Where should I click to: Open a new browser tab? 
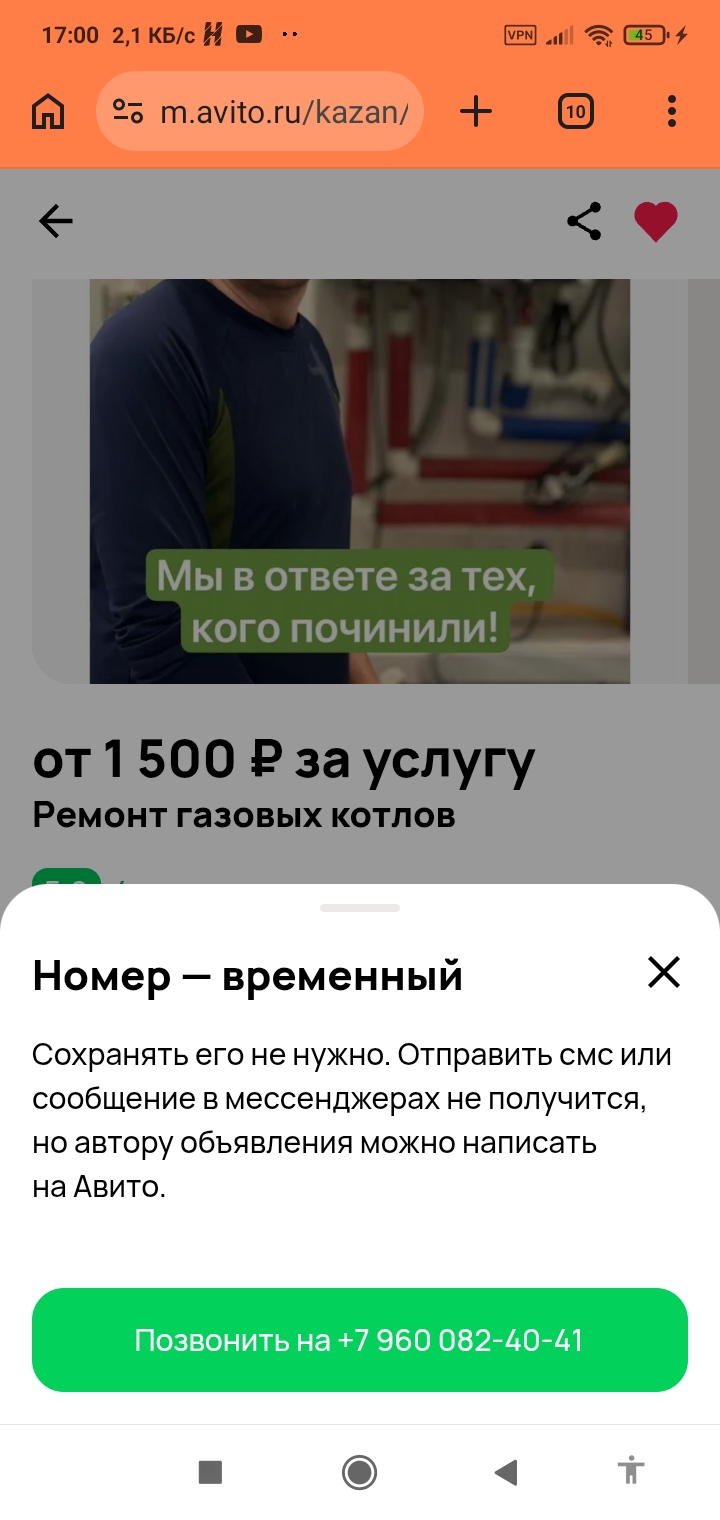[x=476, y=111]
